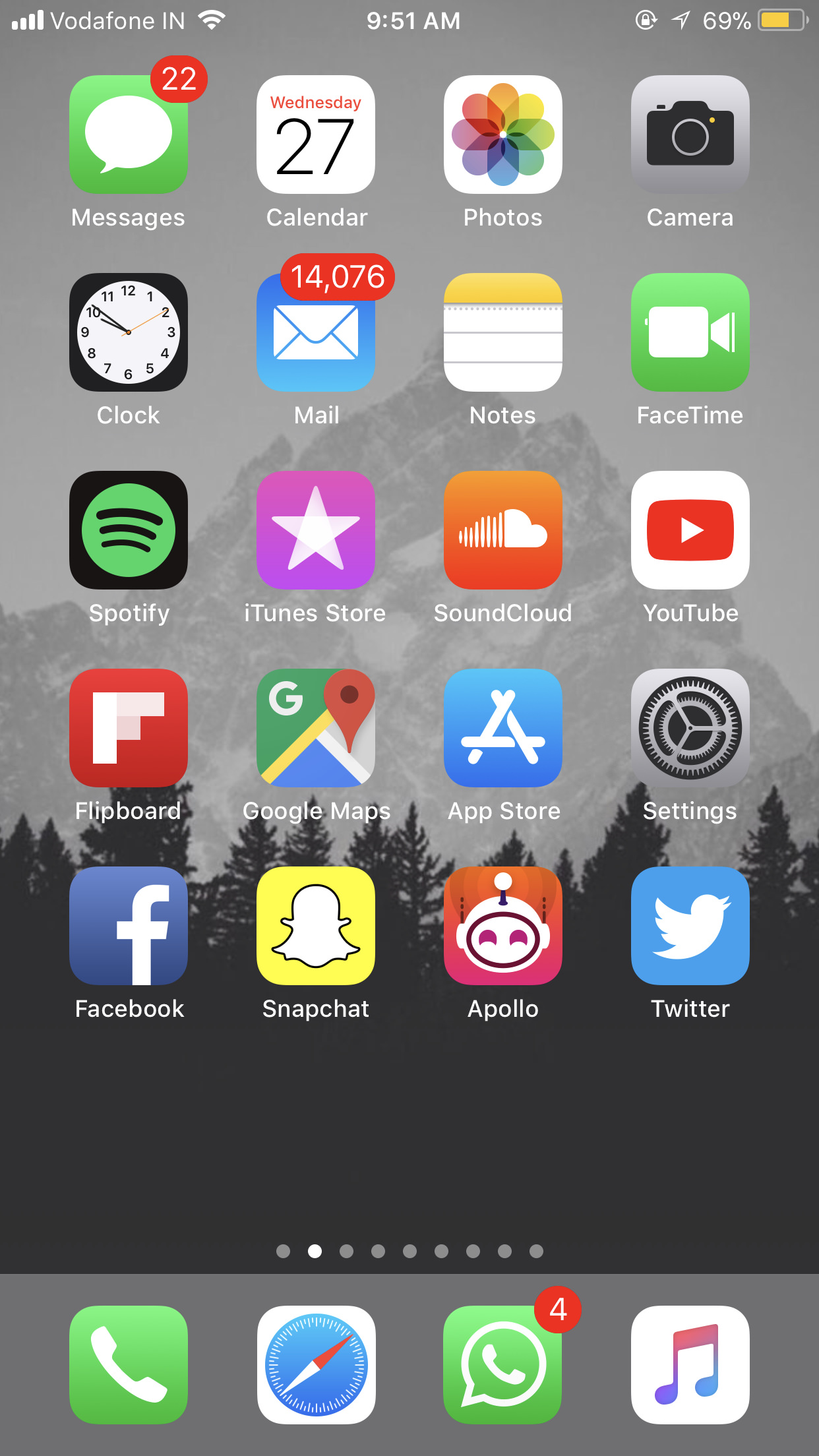The image size is (819, 1456).
Task: Launch Safari from the dock
Action: point(316,1365)
